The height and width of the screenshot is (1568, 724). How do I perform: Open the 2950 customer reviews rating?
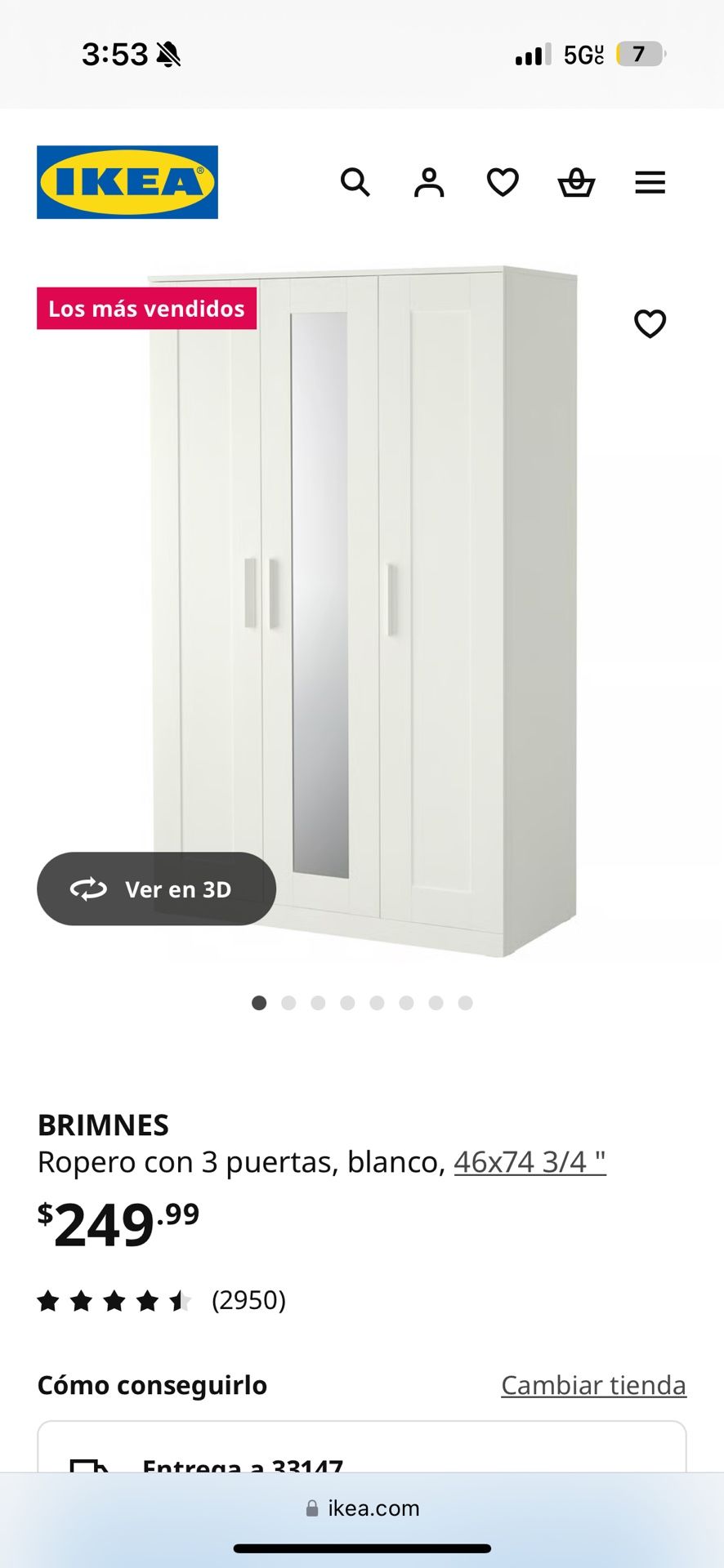coord(162,1300)
